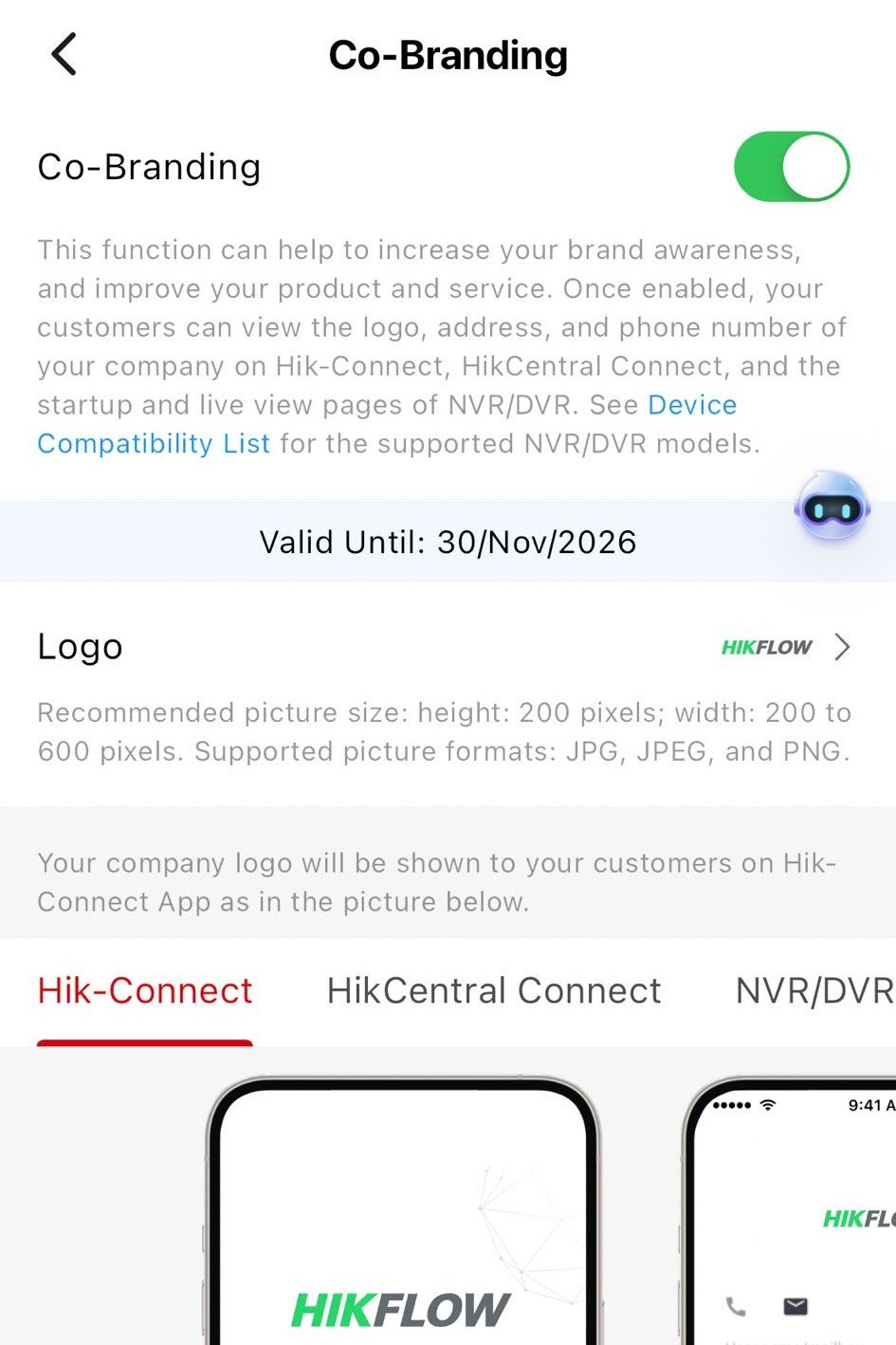This screenshot has width=896, height=1345.
Task: Open the Device Compatibility List link
Action: coord(154,443)
